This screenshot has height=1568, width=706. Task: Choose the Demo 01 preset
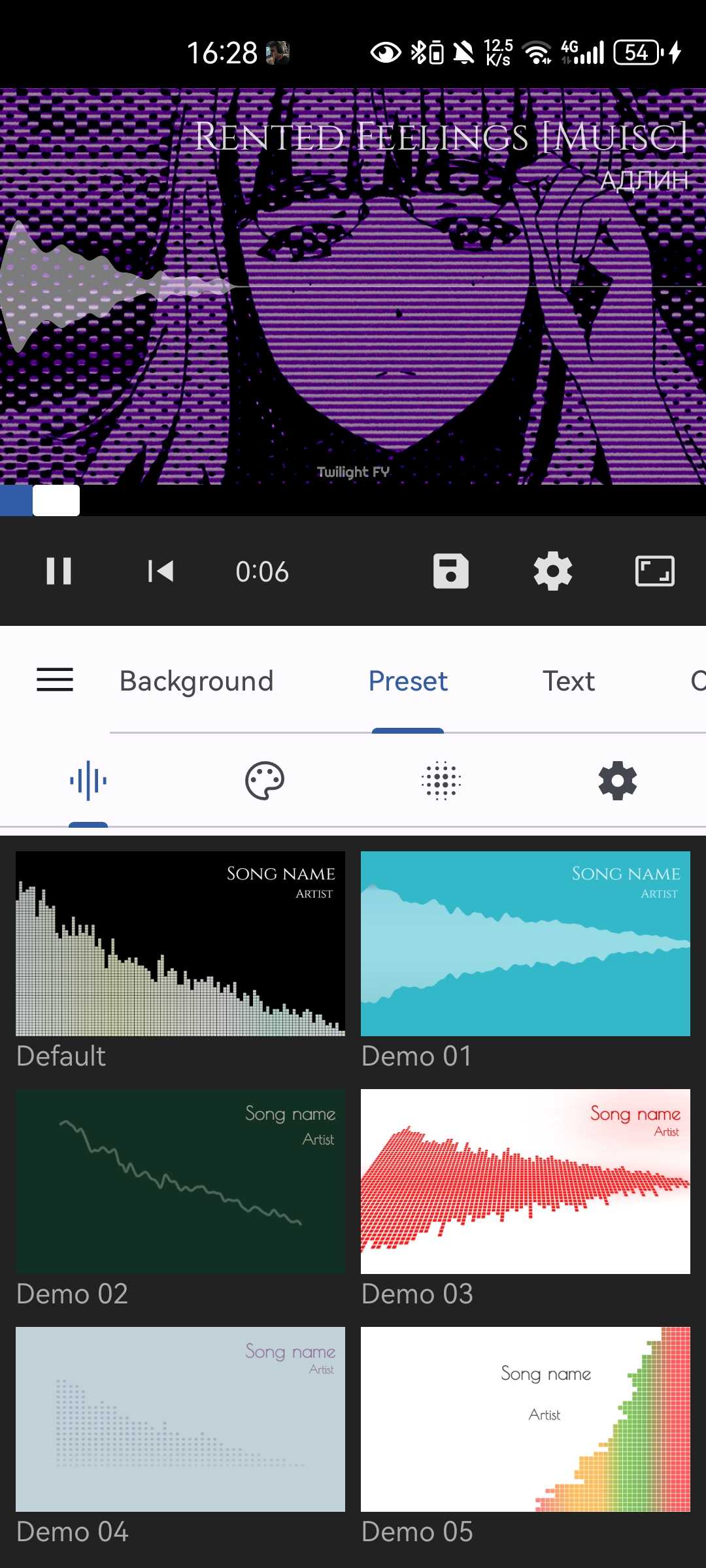coord(526,943)
